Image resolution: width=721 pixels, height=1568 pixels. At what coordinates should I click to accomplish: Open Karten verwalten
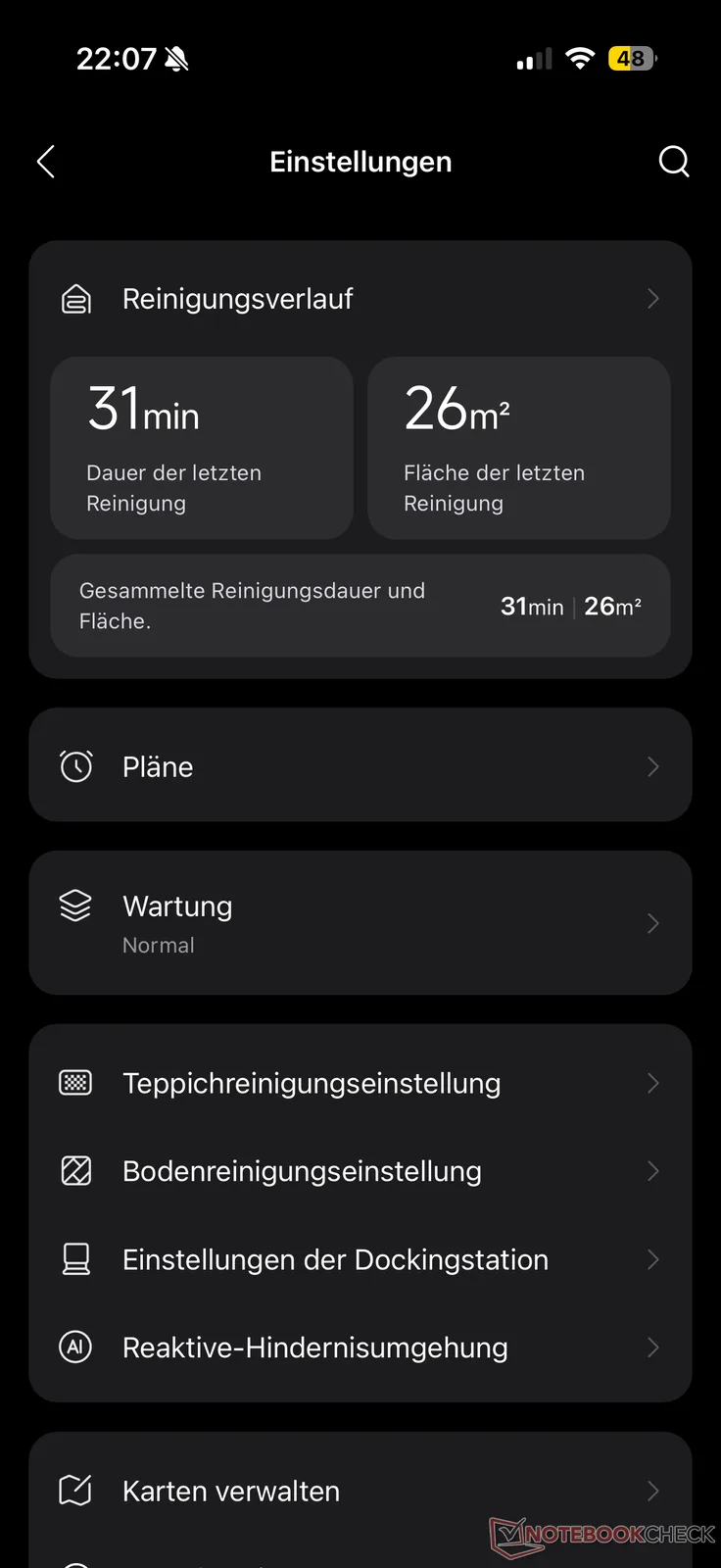pos(360,1491)
